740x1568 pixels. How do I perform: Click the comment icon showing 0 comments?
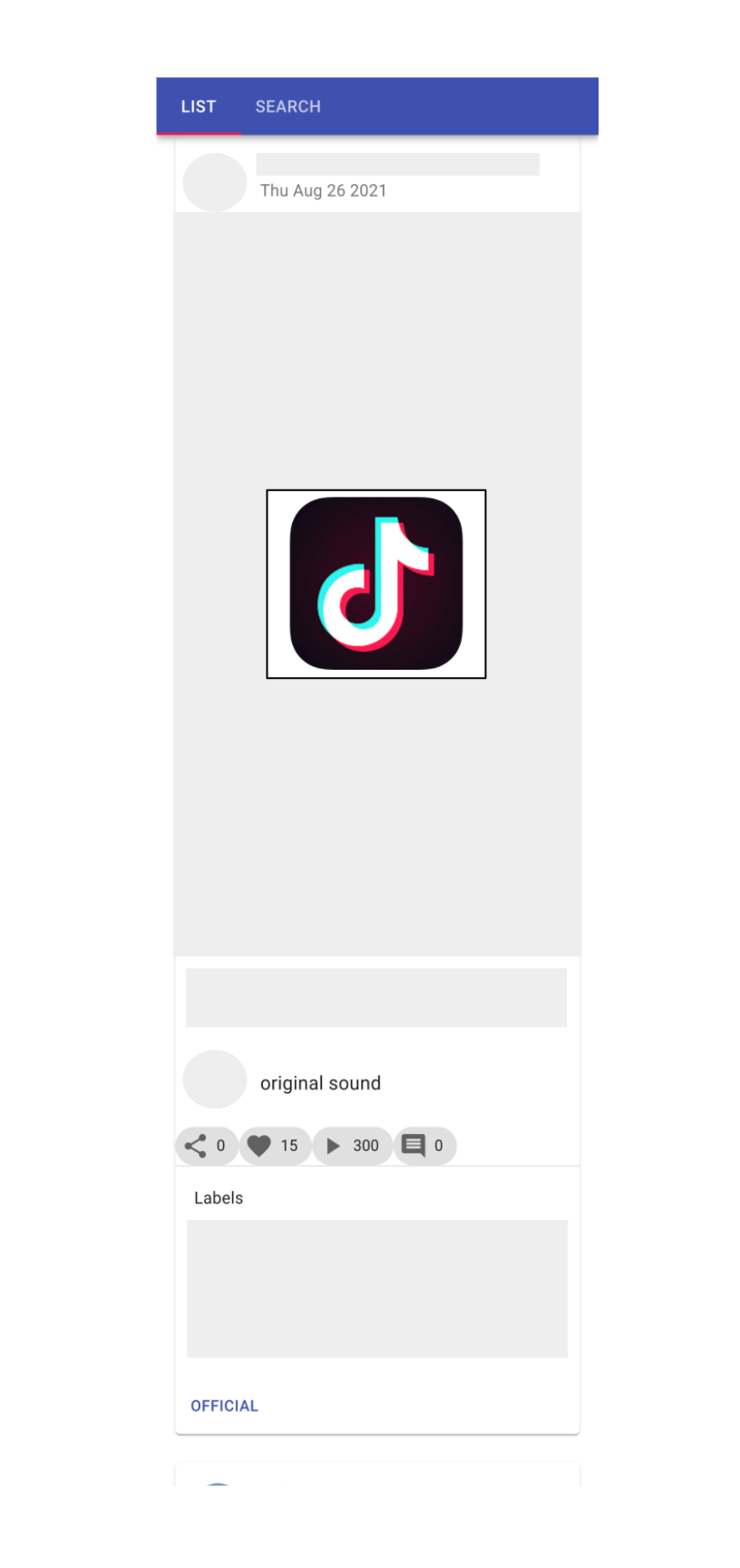414,1146
